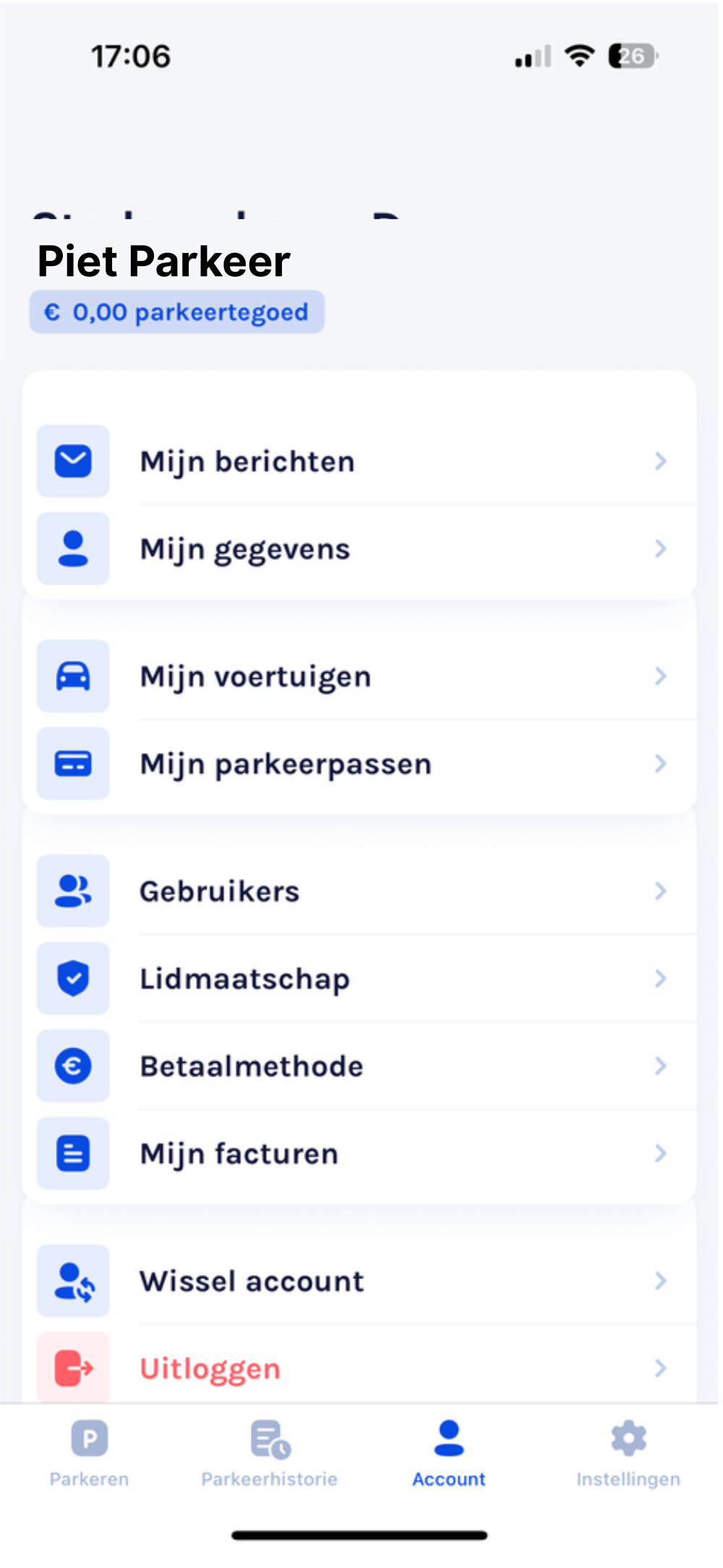This screenshot has width=723, height=1568.
Task: Open Mijn voertuigen
Action: (x=359, y=676)
